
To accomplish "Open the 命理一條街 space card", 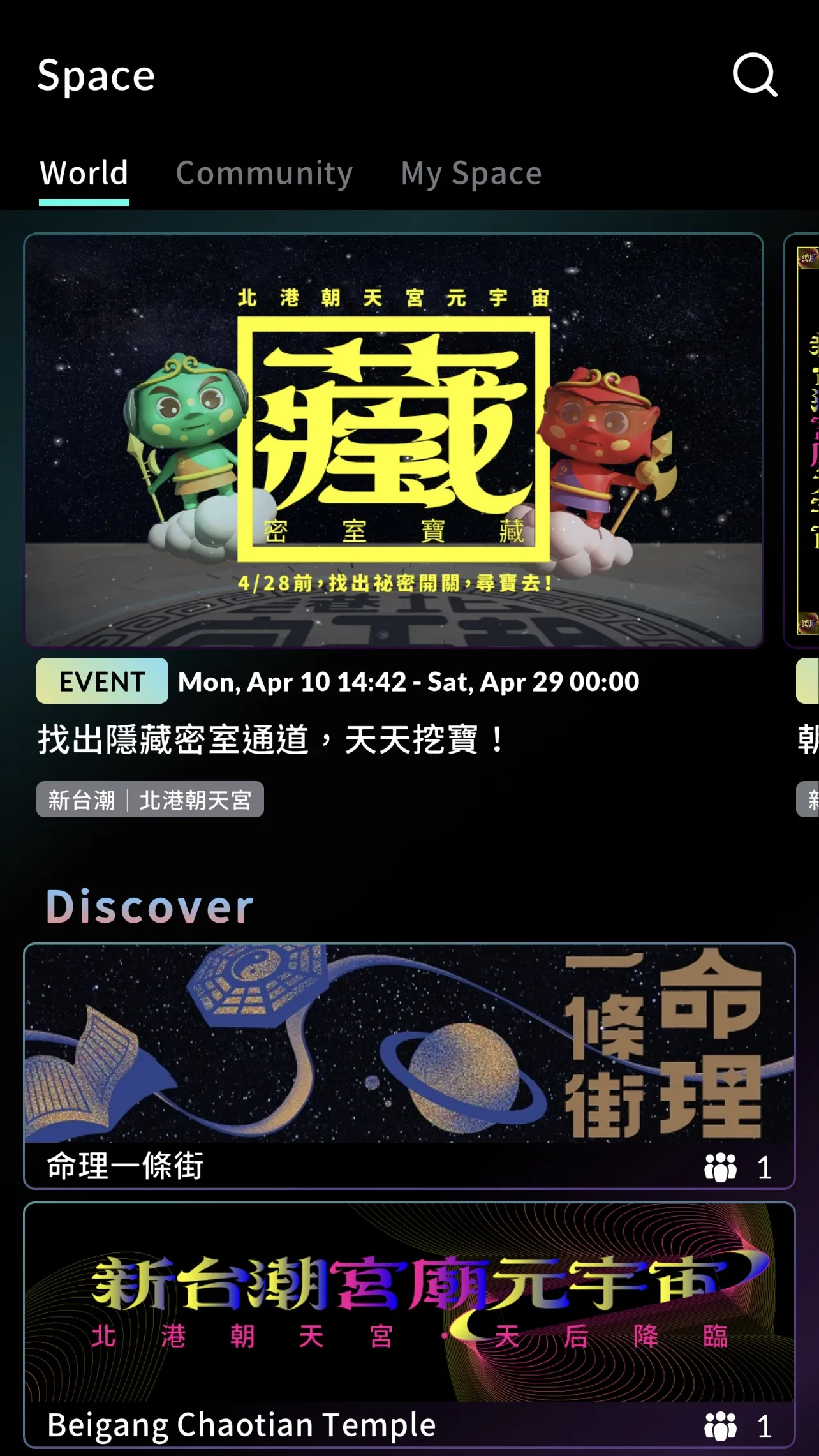I will pos(409,1066).
